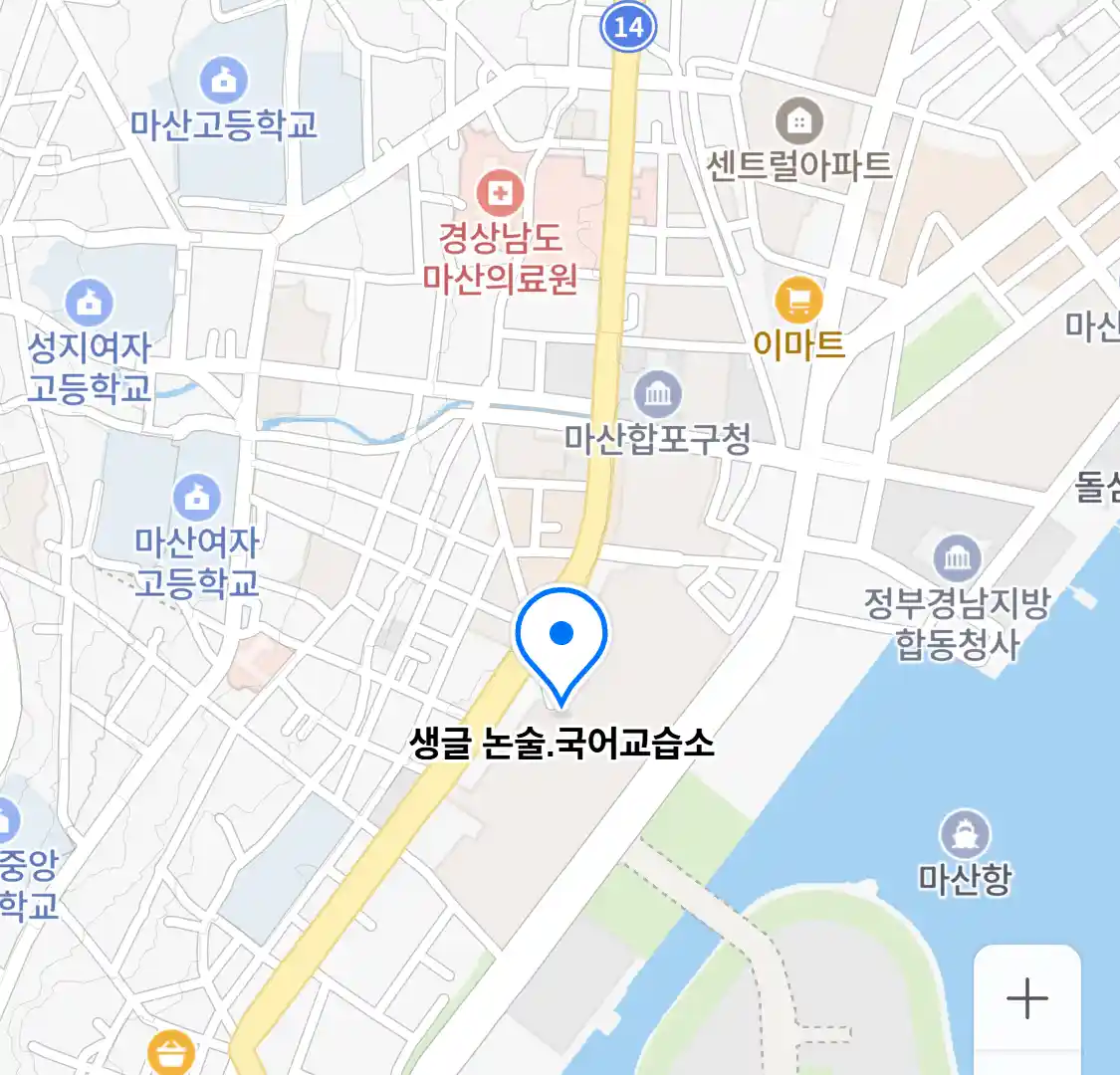Tap the 마산고등학교 school marker
This screenshot has height=1075, width=1120.
[223, 80]
